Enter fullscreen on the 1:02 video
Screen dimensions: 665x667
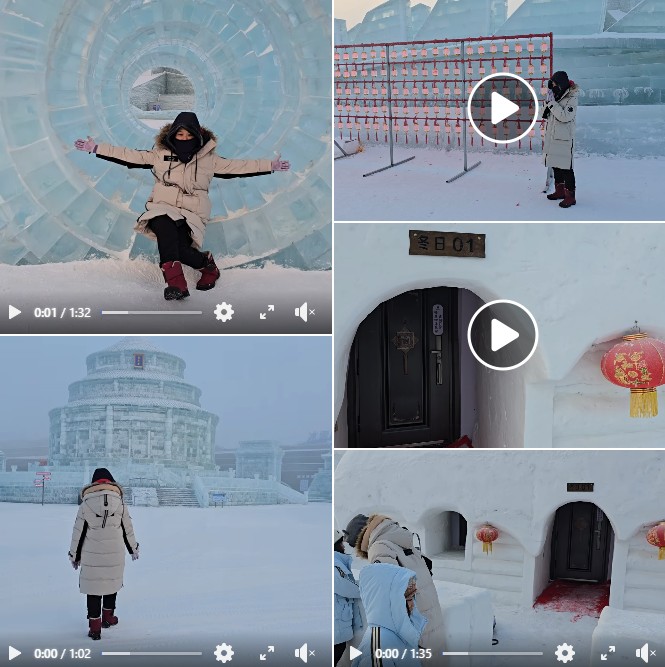click(267, 653)
